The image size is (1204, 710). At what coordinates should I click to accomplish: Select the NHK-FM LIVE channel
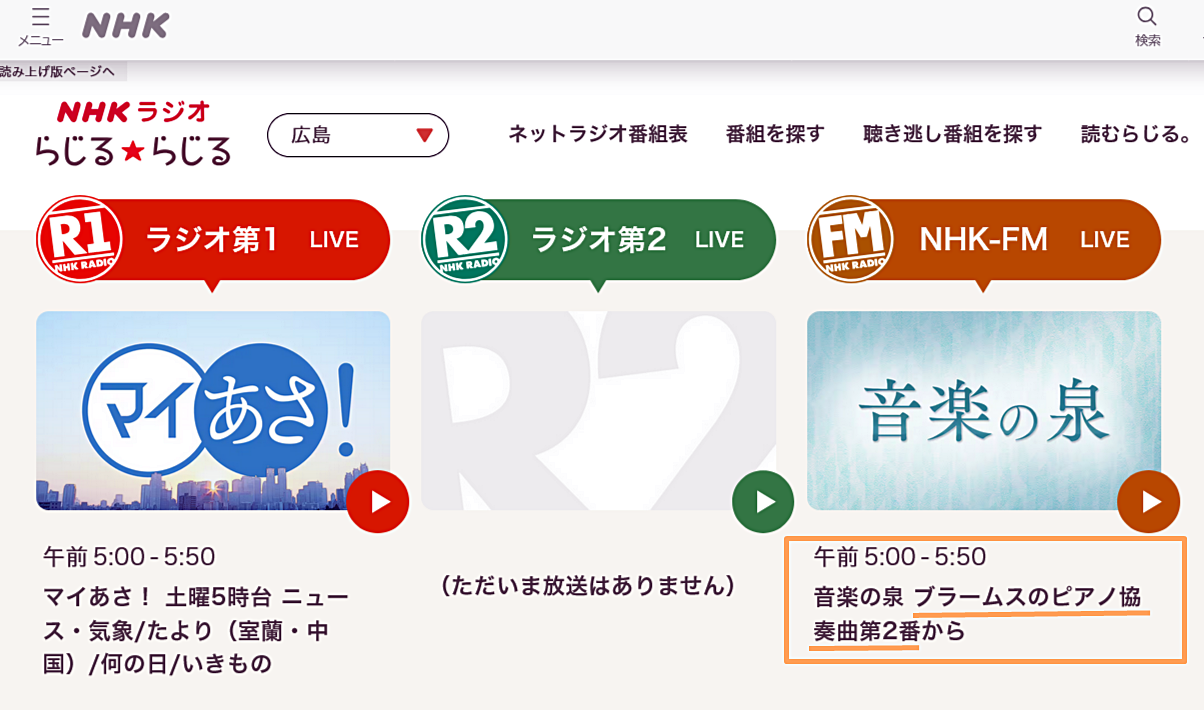[984, 240]
